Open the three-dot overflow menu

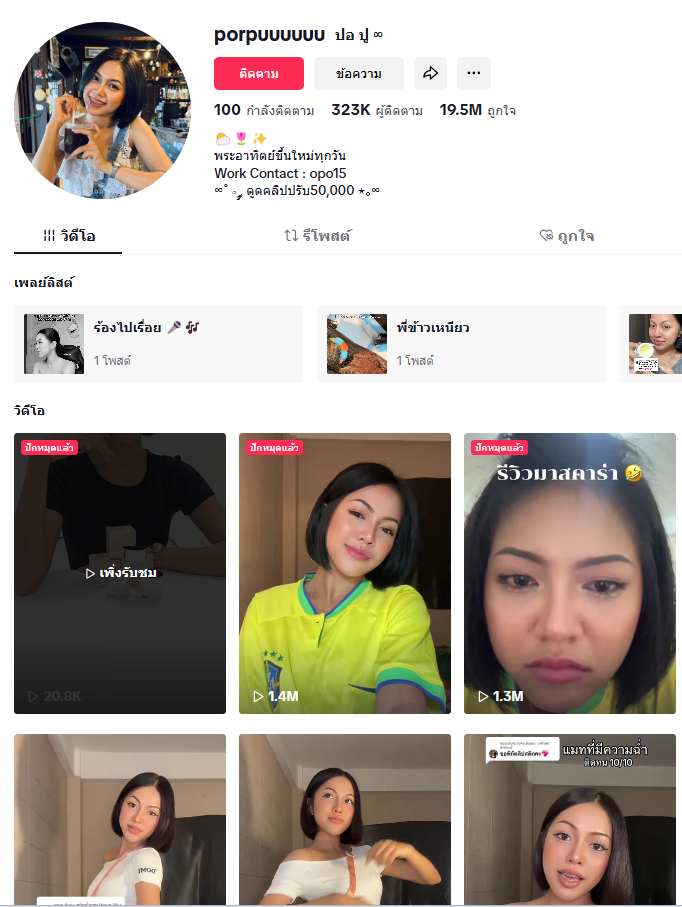coord(474,74)
